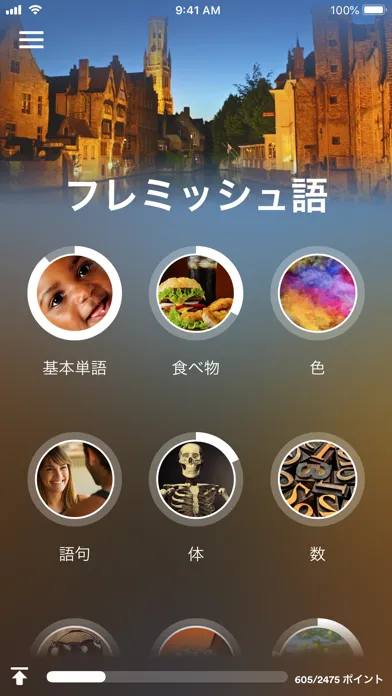The width and height of the screenshot is (392, 696).
Task: Tap the upload arrow icon beside the points bar
Action: (19, 676)
